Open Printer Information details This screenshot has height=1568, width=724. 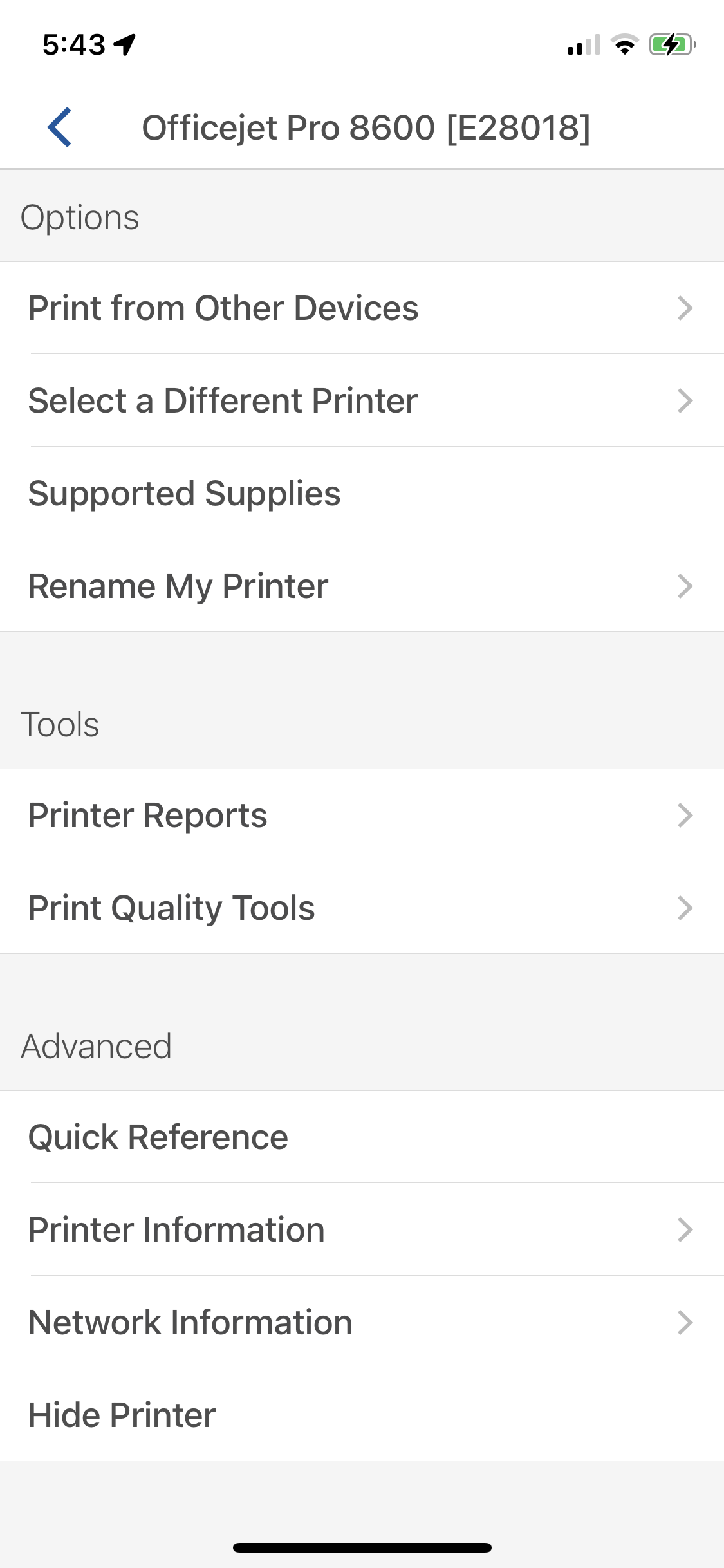tap(360, 1229)
